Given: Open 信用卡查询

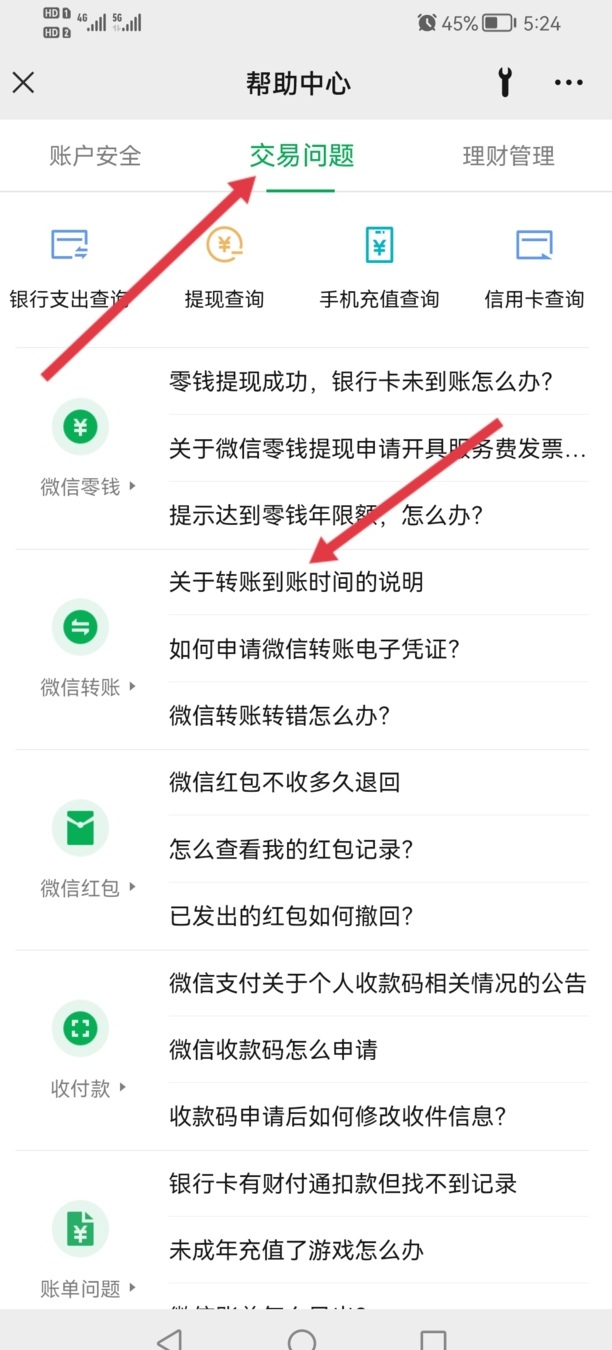Looking at the screenshot, I should pos(534,264).
